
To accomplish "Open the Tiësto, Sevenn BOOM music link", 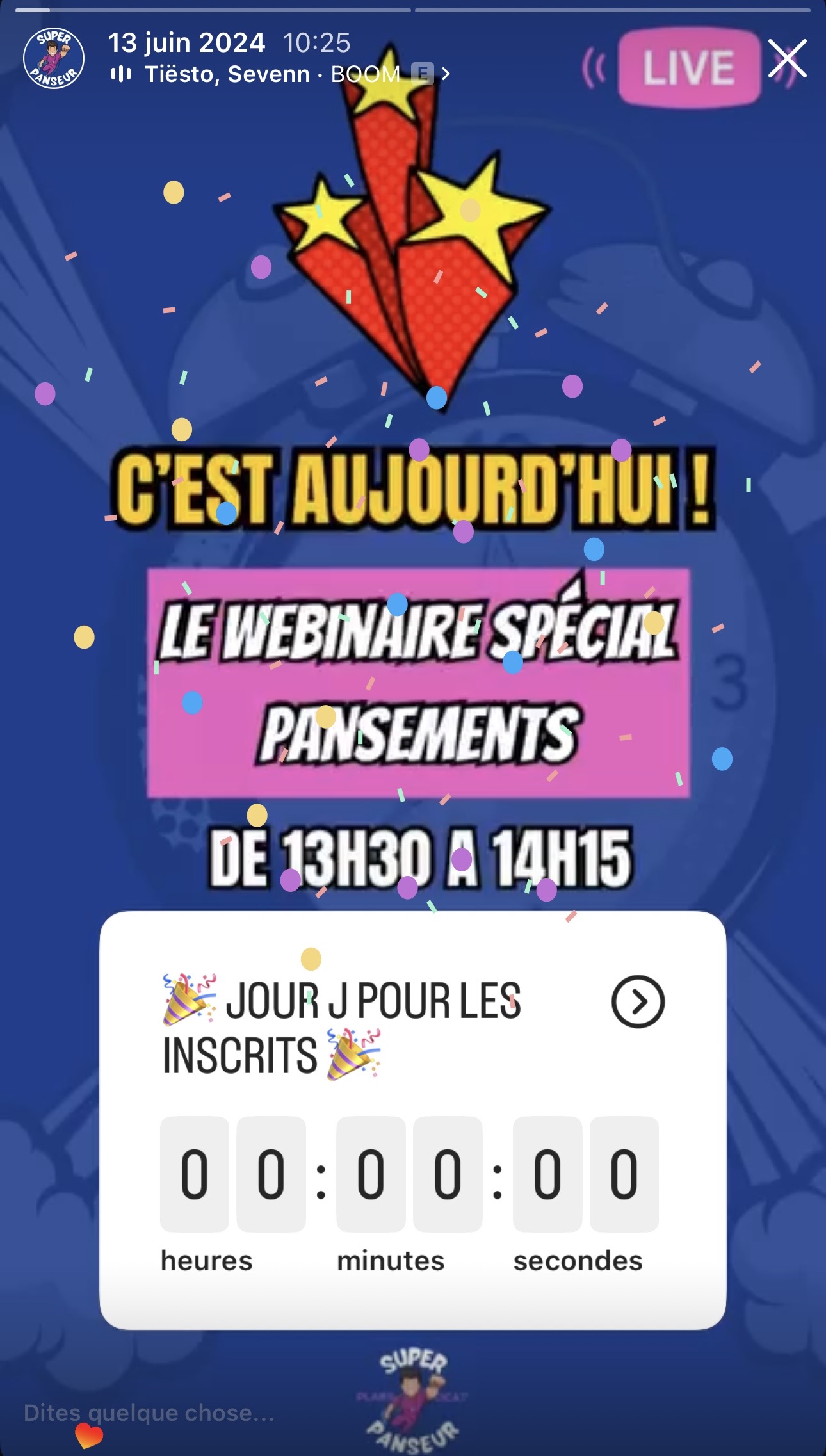I will point(279,75).
